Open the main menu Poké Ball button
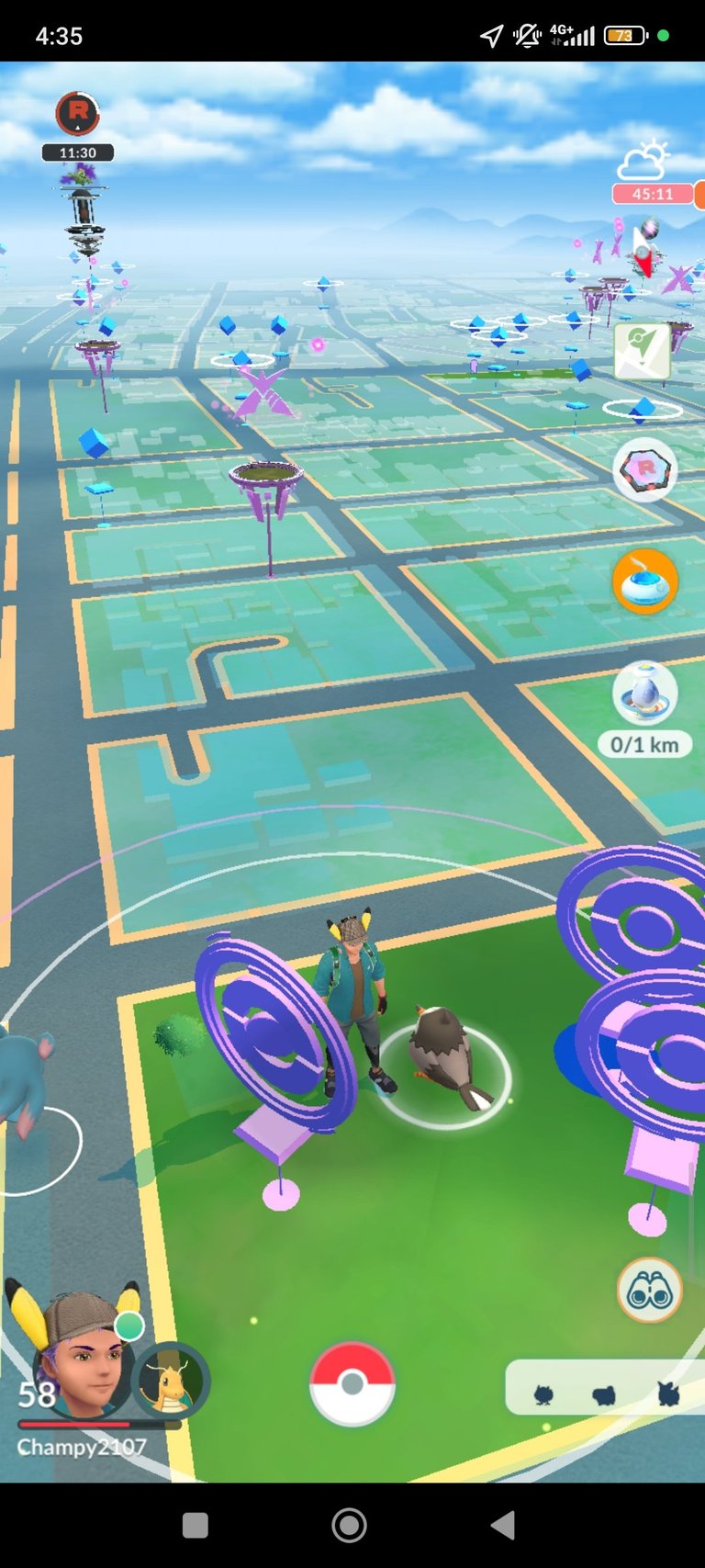Viewport: 705px width, 1568px height. pos(352,1383)
